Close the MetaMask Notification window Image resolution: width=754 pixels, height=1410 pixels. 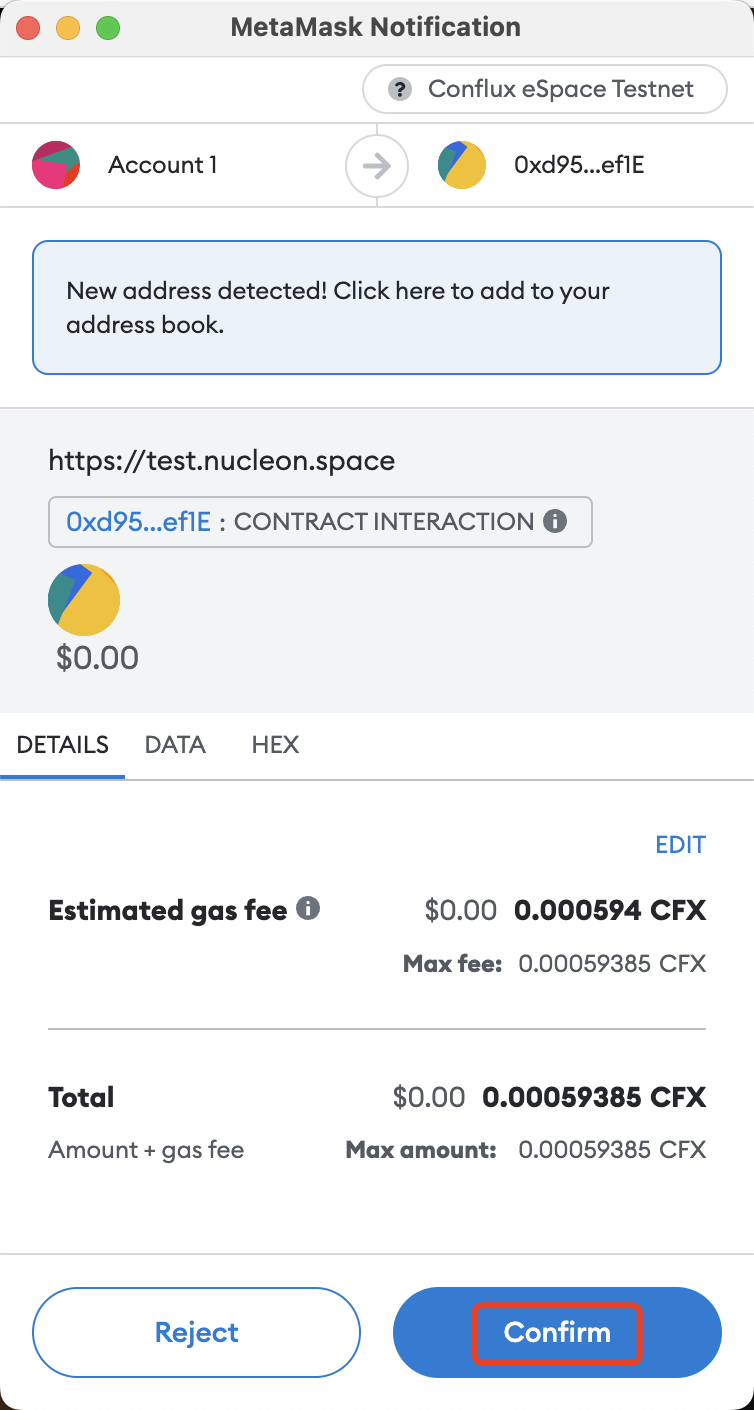[x=29, y=27]
